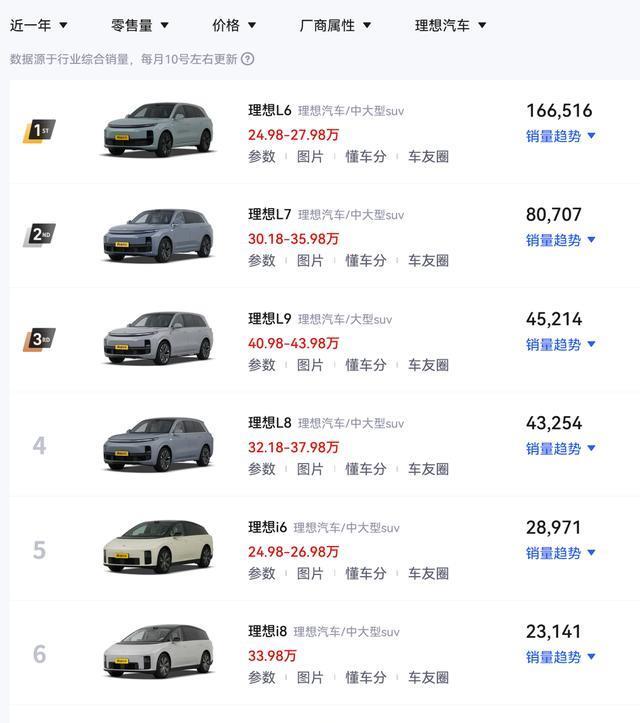Expand the 零售量 filter dropdown
Viewport: 640px width, 723px height.
139,25
